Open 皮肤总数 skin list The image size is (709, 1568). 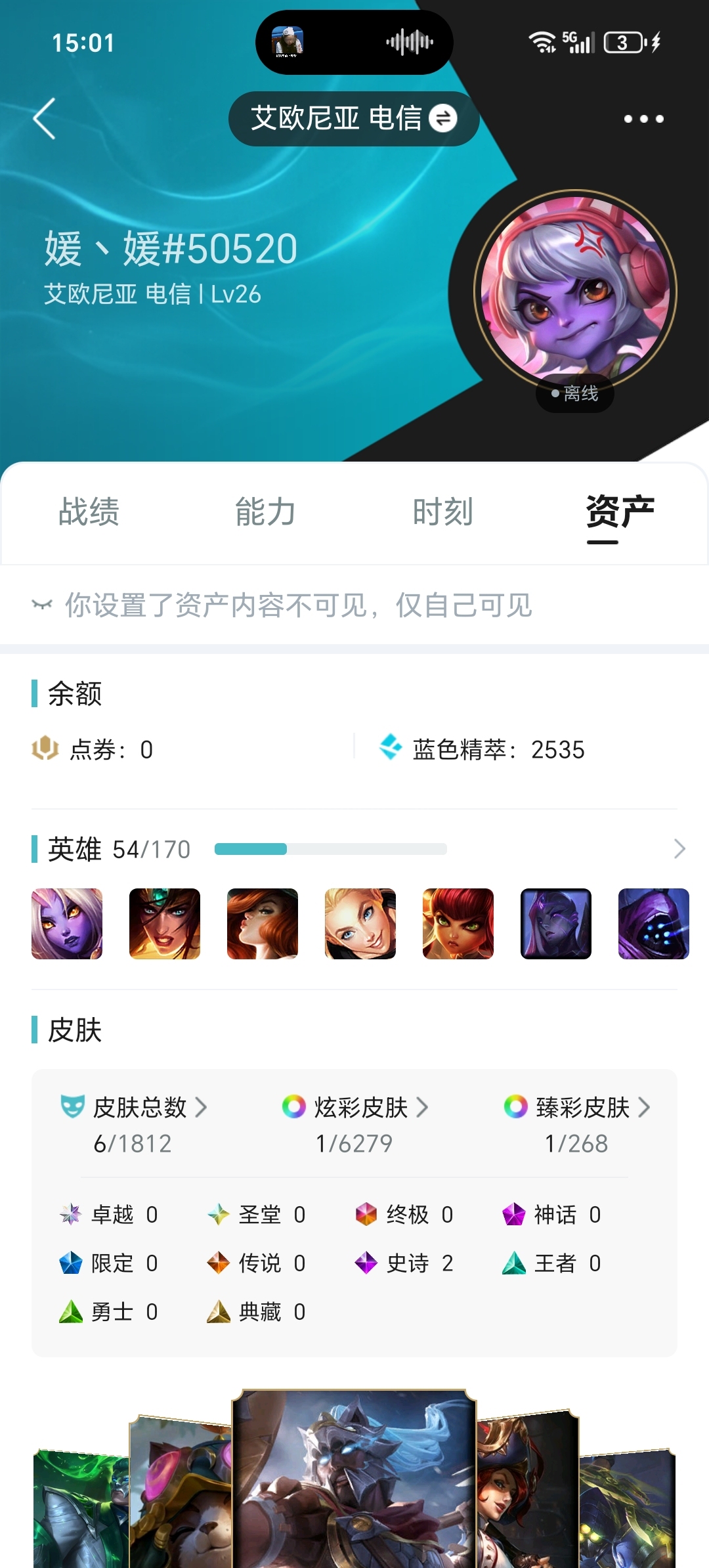pyautogui.click(x=134, y=1125)
